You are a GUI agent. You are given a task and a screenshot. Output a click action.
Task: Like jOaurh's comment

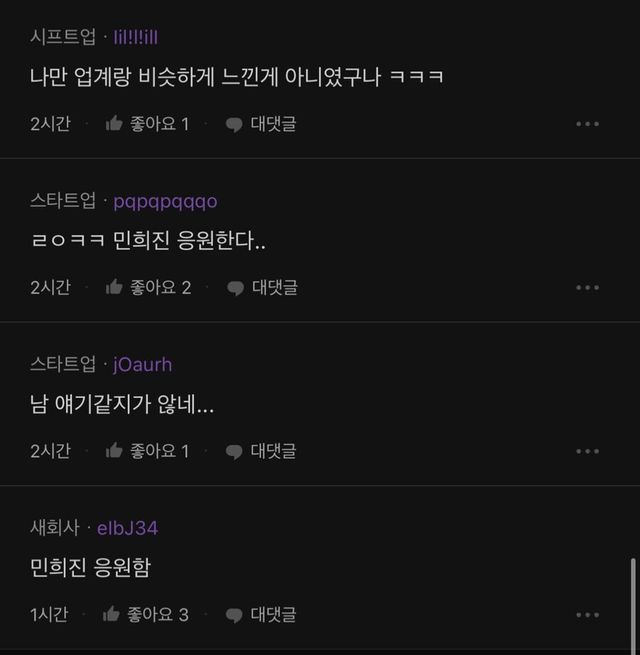point(147,451)
